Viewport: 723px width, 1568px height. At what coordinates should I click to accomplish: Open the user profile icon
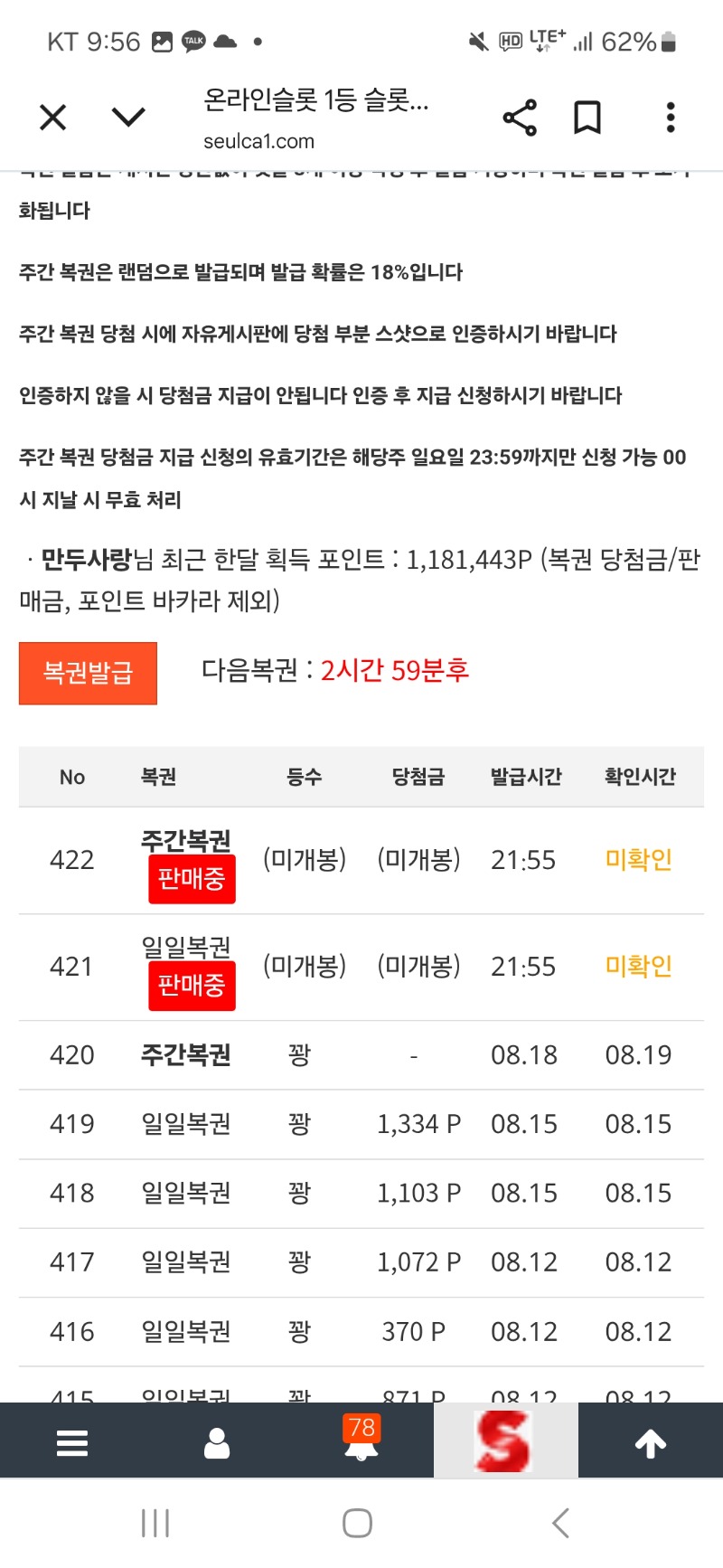click(217, 1443)
